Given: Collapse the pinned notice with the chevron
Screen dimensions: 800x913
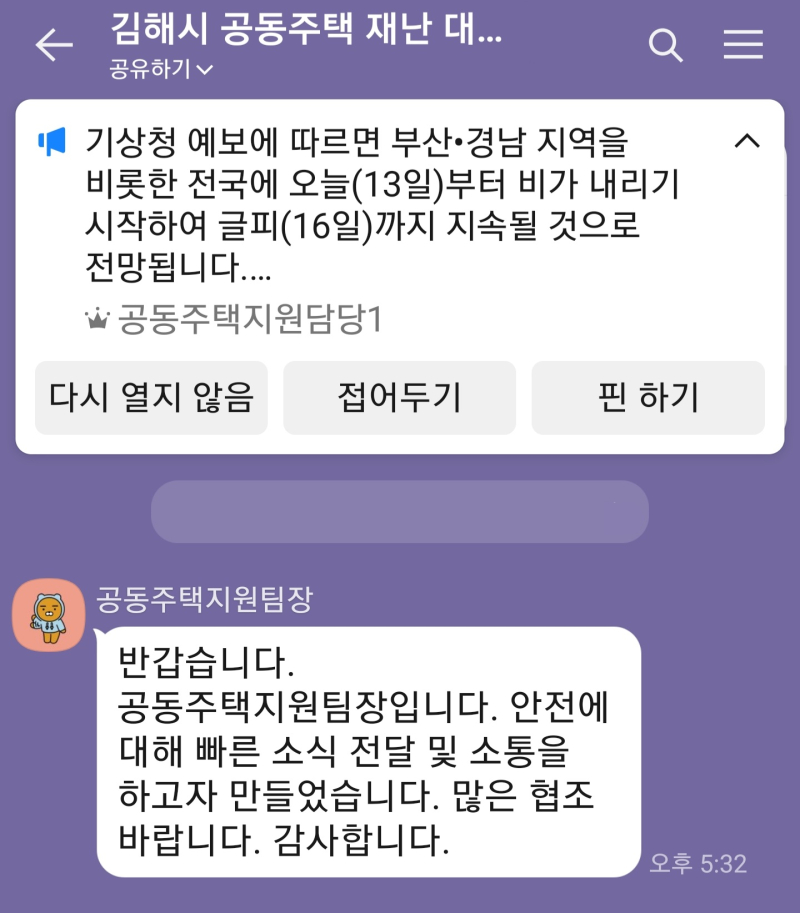Looking at the screenshot, I should (x=747, y=141).
